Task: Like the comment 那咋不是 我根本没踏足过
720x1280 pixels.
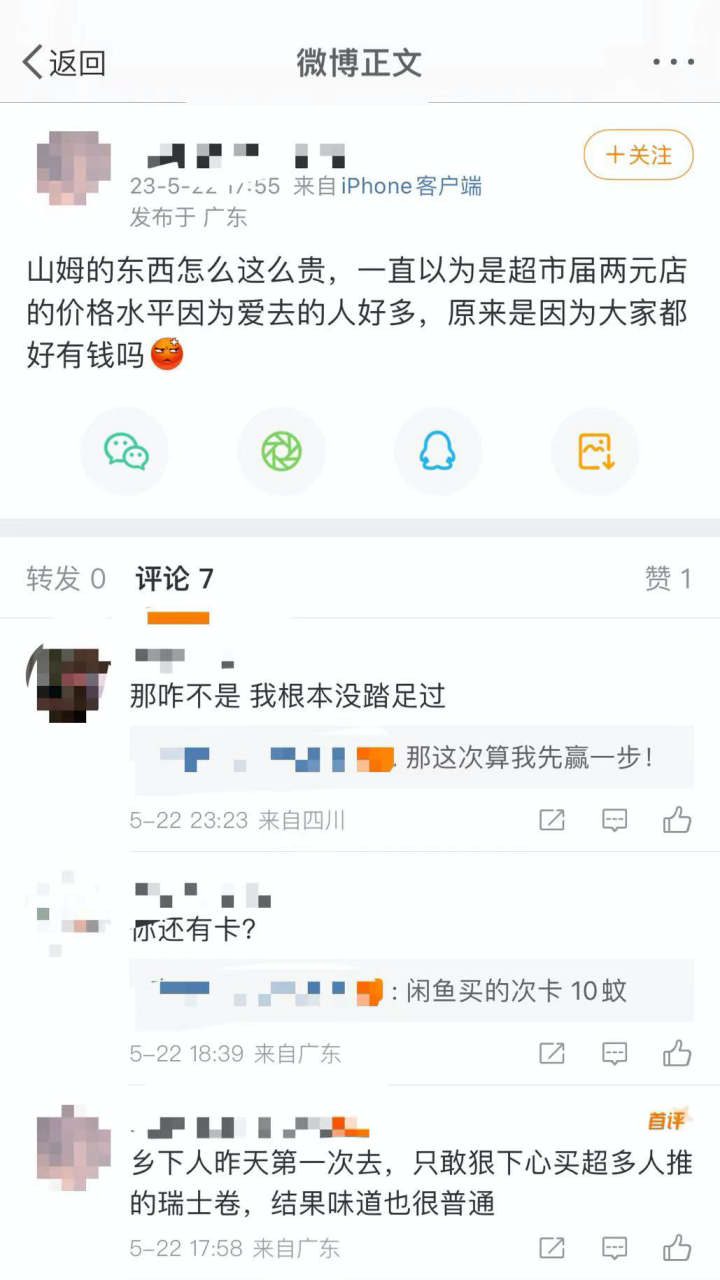Action: tap(677, 821)
